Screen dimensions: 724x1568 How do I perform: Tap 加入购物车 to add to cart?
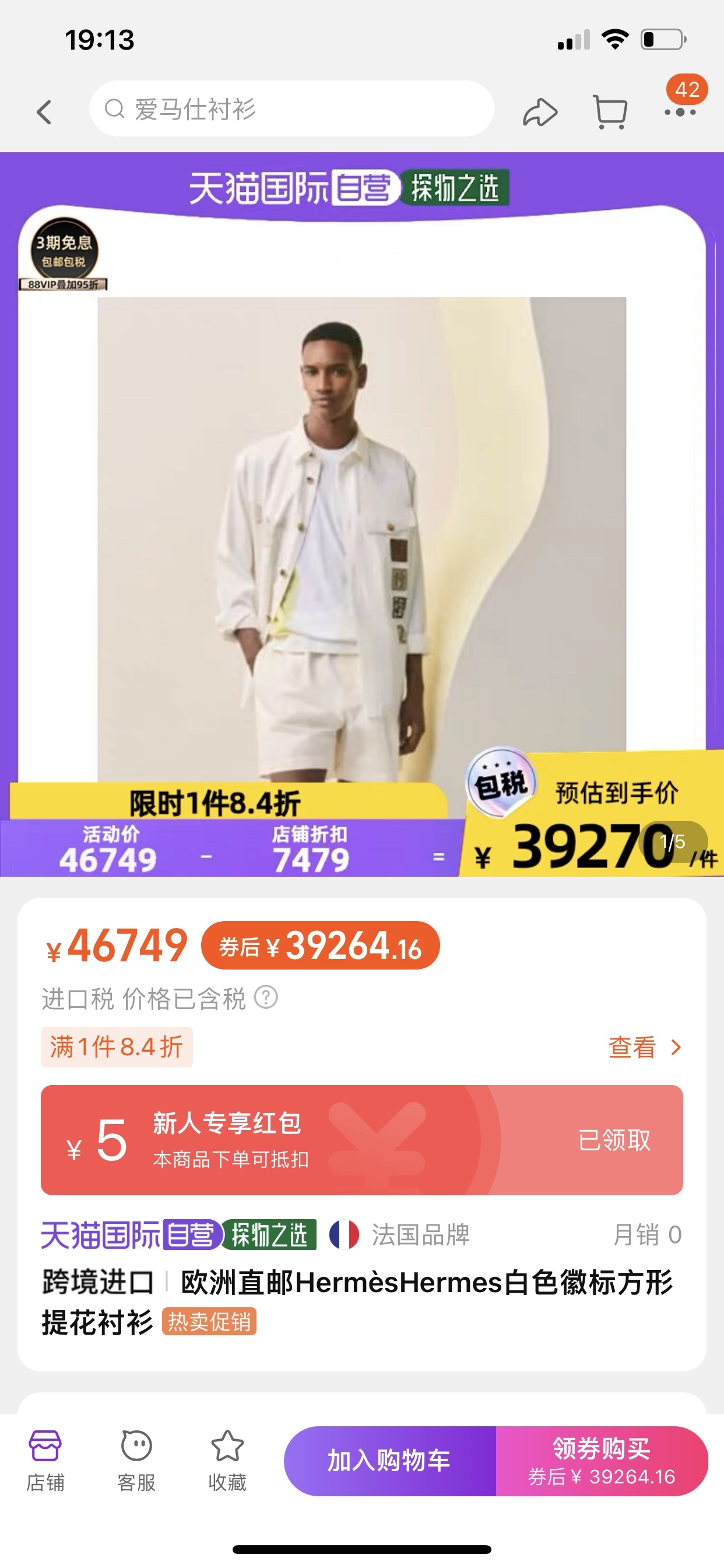389,1460
